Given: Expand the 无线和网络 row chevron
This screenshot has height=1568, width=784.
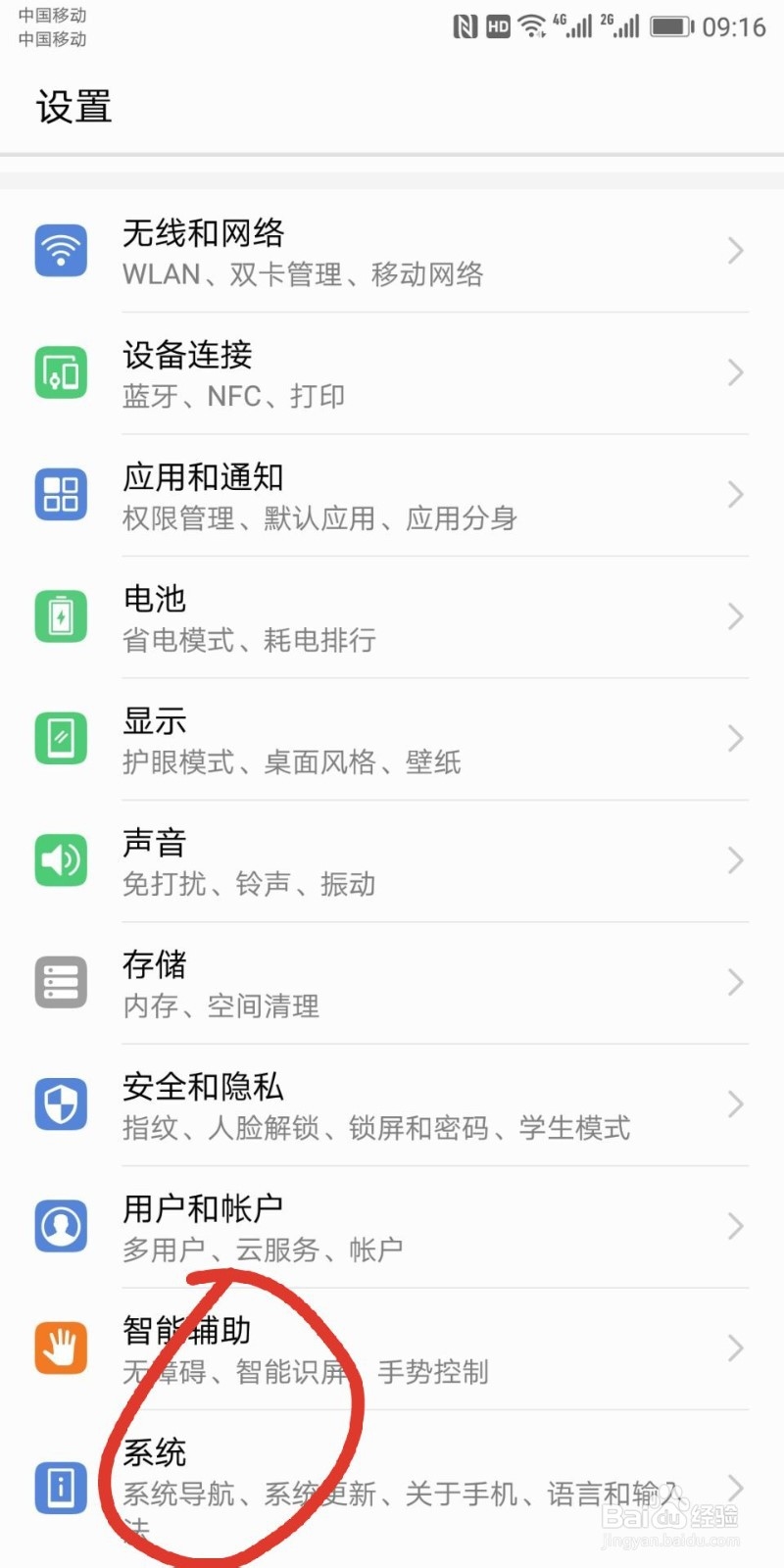Looking at the screenshot, I should [x=737, y=251].
